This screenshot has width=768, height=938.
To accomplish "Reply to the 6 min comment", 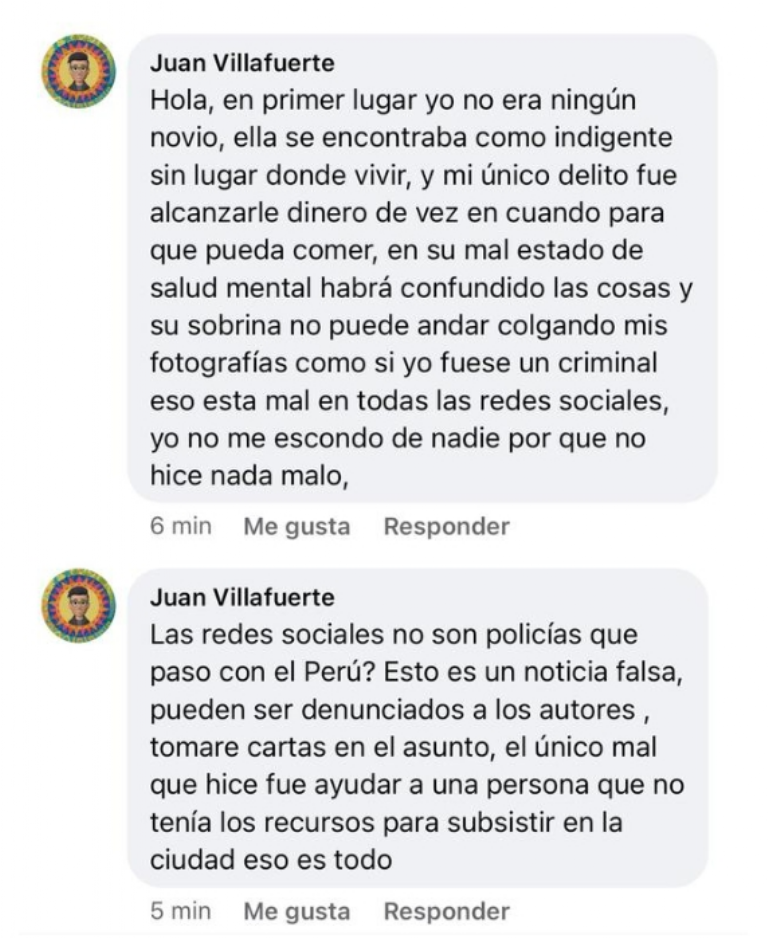I will click(446, 526).
